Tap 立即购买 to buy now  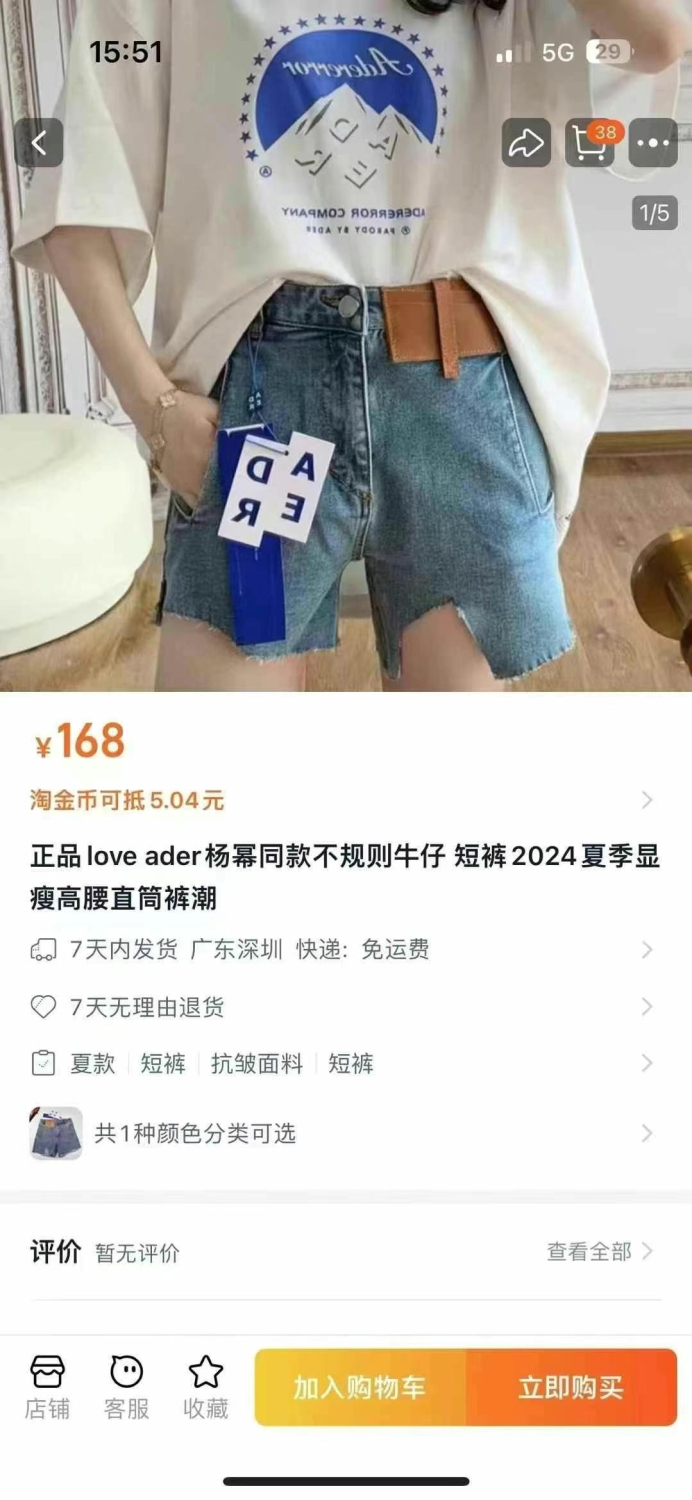pyautogui.click(x=572, y=1387)
